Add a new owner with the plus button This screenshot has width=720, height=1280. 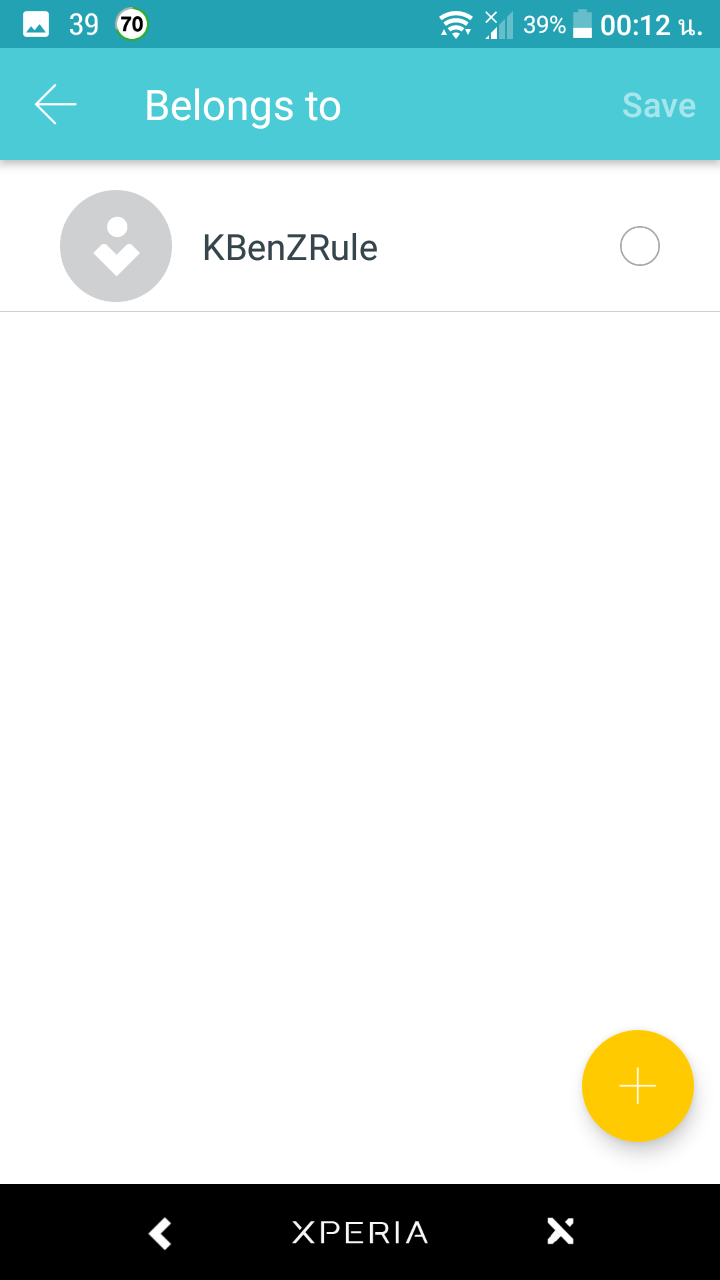[x=638, y=1086]
